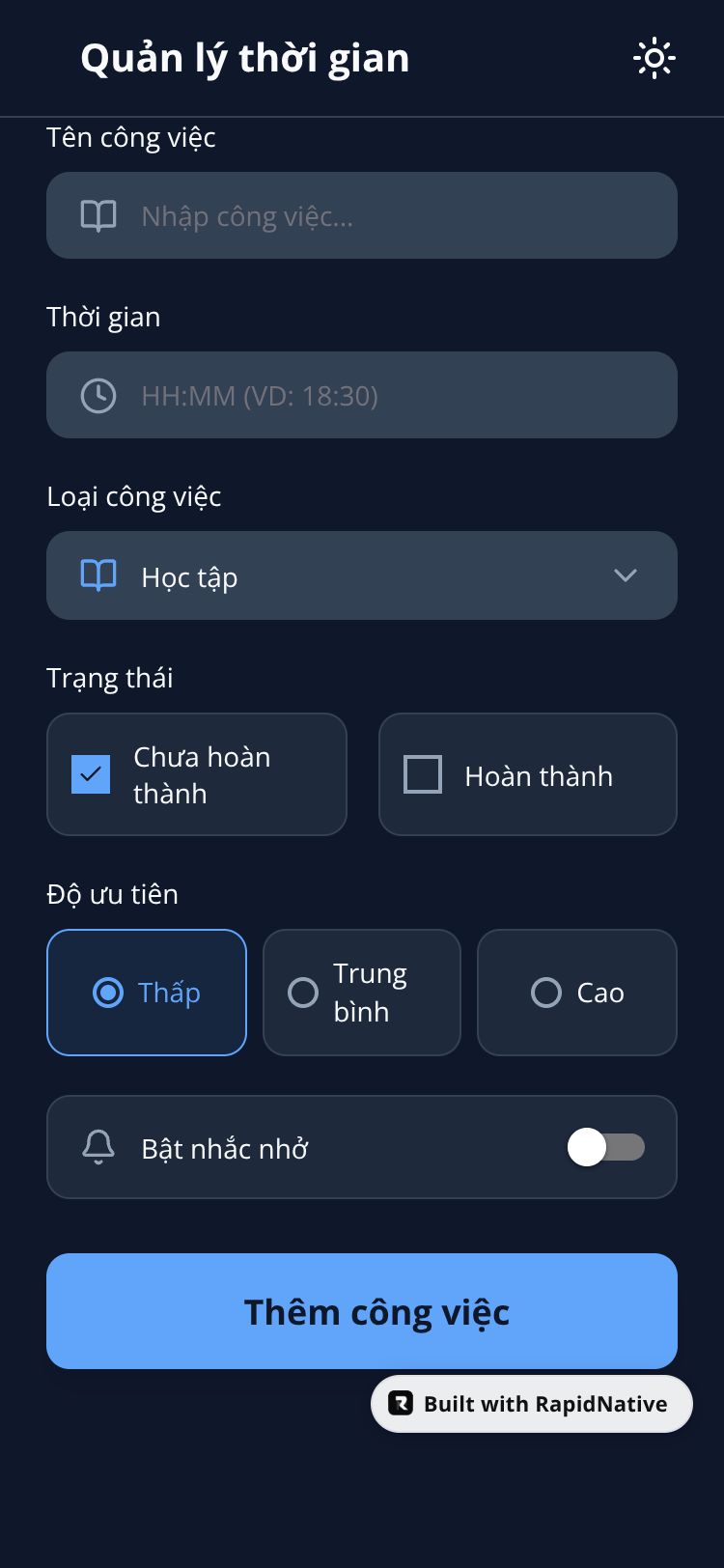Check the Hoàn thành box
This screenshot has height=1568, width=724.
pos(423,774)
